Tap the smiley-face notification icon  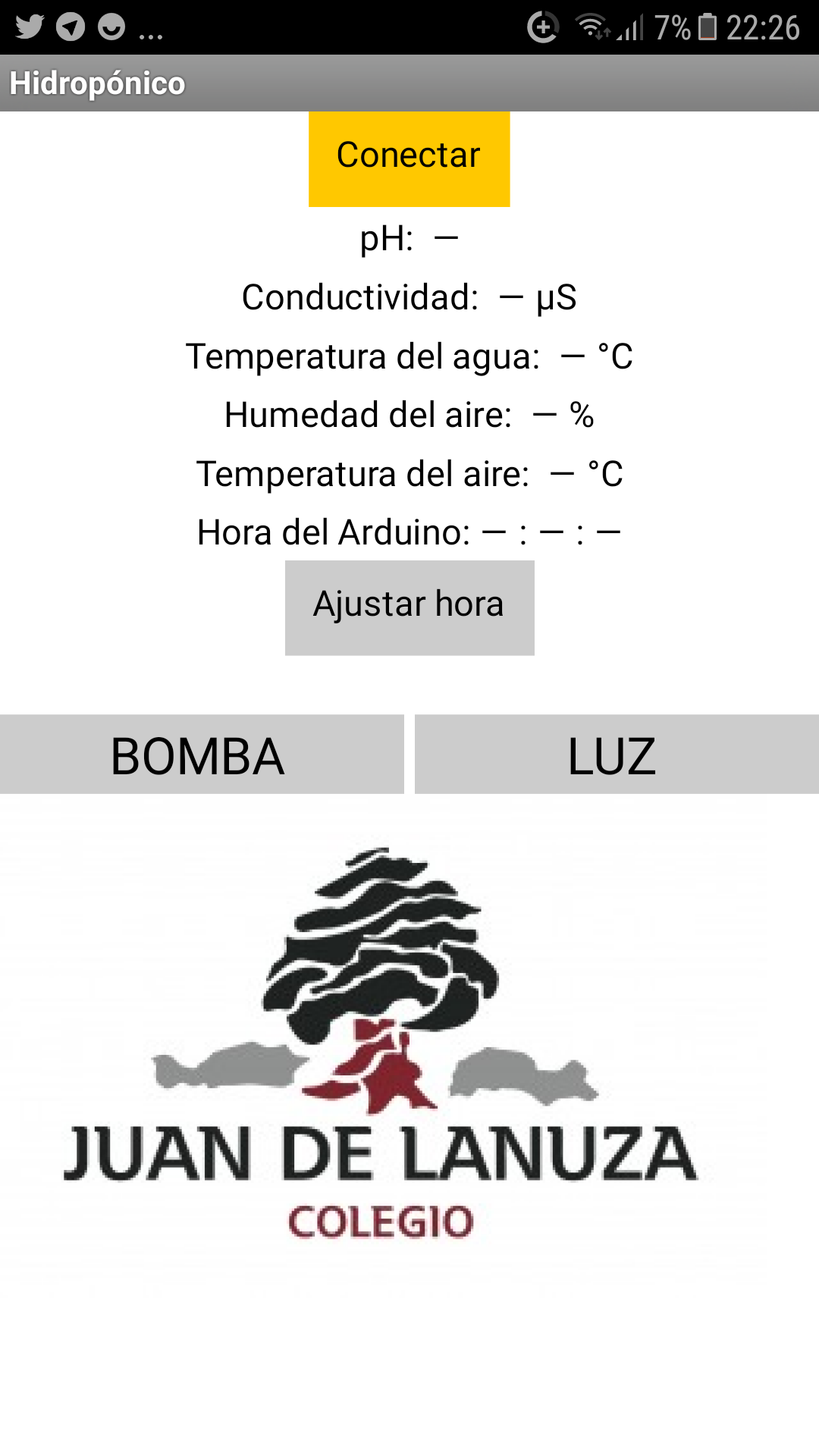tap(112, 27)
